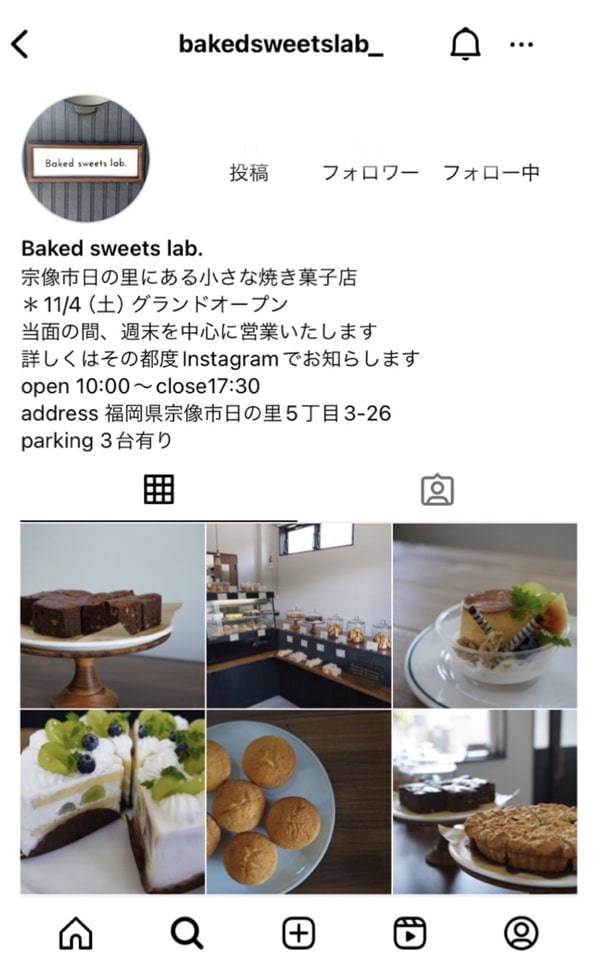600x980 pixels.
Task: Switch to the tagged photos tab
Action: pyautogui.click(x=438, y=490)
